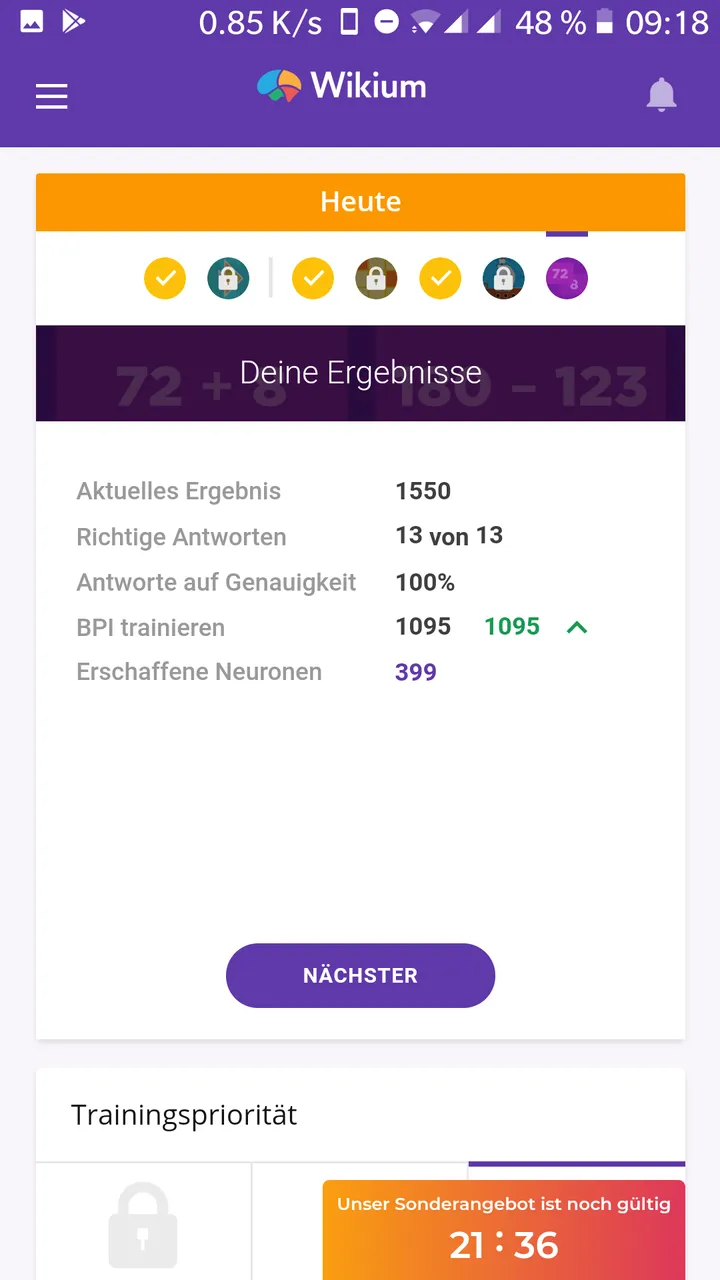
Task: Open the first completed checkmark exercise
Action: [165, 279]
